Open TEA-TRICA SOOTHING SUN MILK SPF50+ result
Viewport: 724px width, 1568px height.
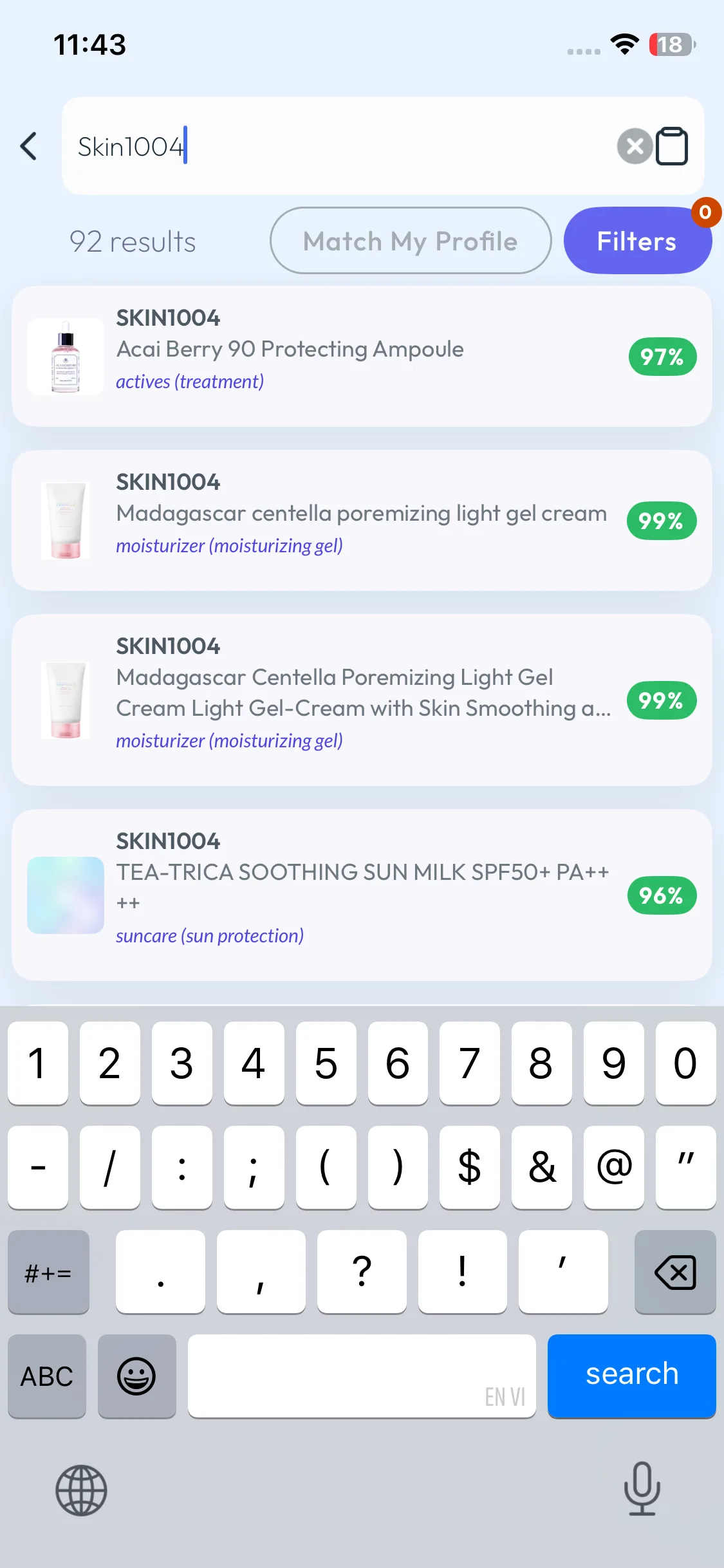362,895
